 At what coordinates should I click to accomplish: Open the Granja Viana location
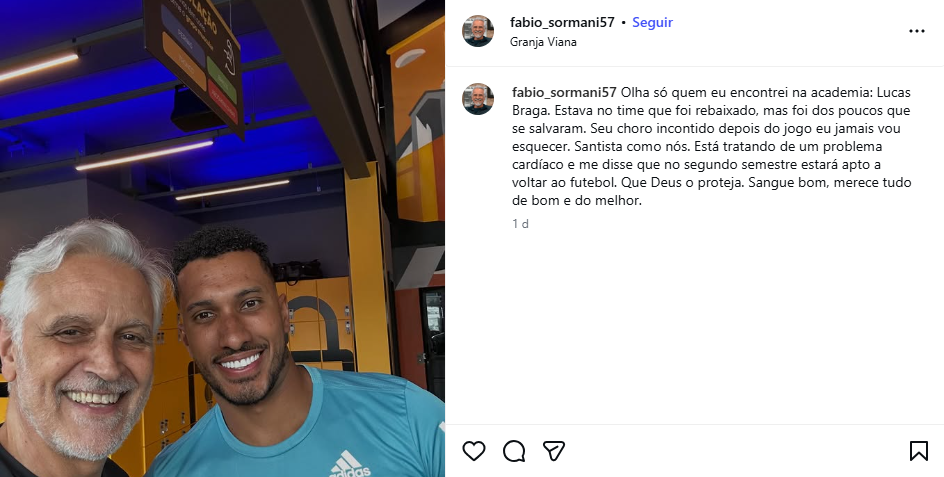543,42
